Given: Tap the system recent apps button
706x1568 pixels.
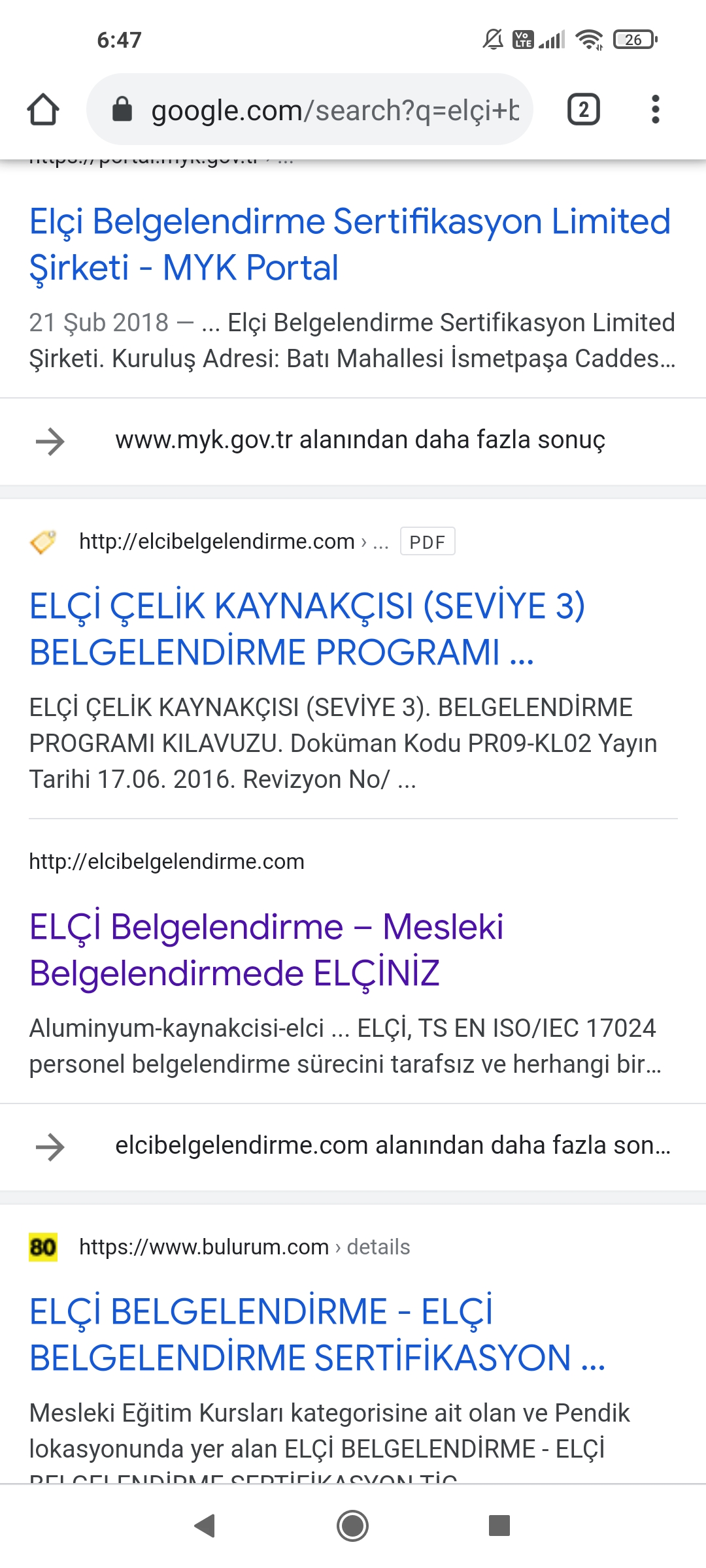Looking at the screenshot, I should pyautogui.click(x=499, y=1526).
